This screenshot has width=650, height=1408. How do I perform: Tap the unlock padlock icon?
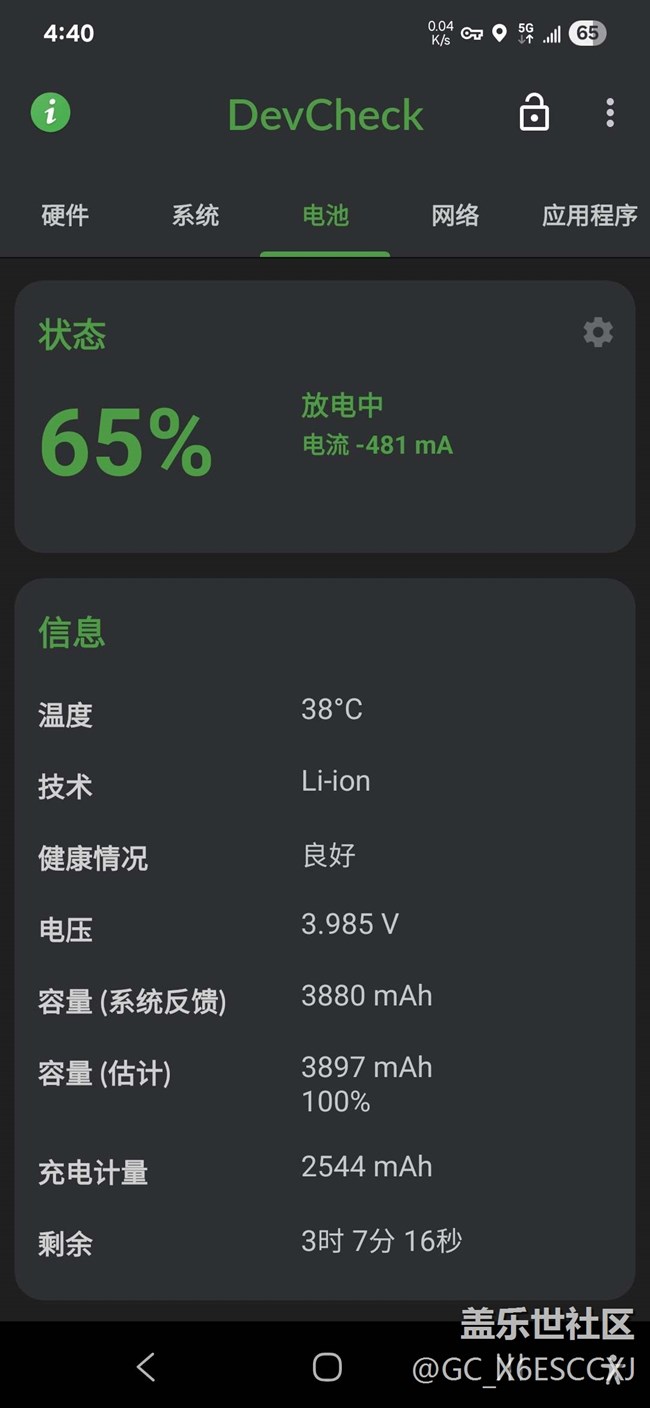pyautogui.click(x=534, y=113)
